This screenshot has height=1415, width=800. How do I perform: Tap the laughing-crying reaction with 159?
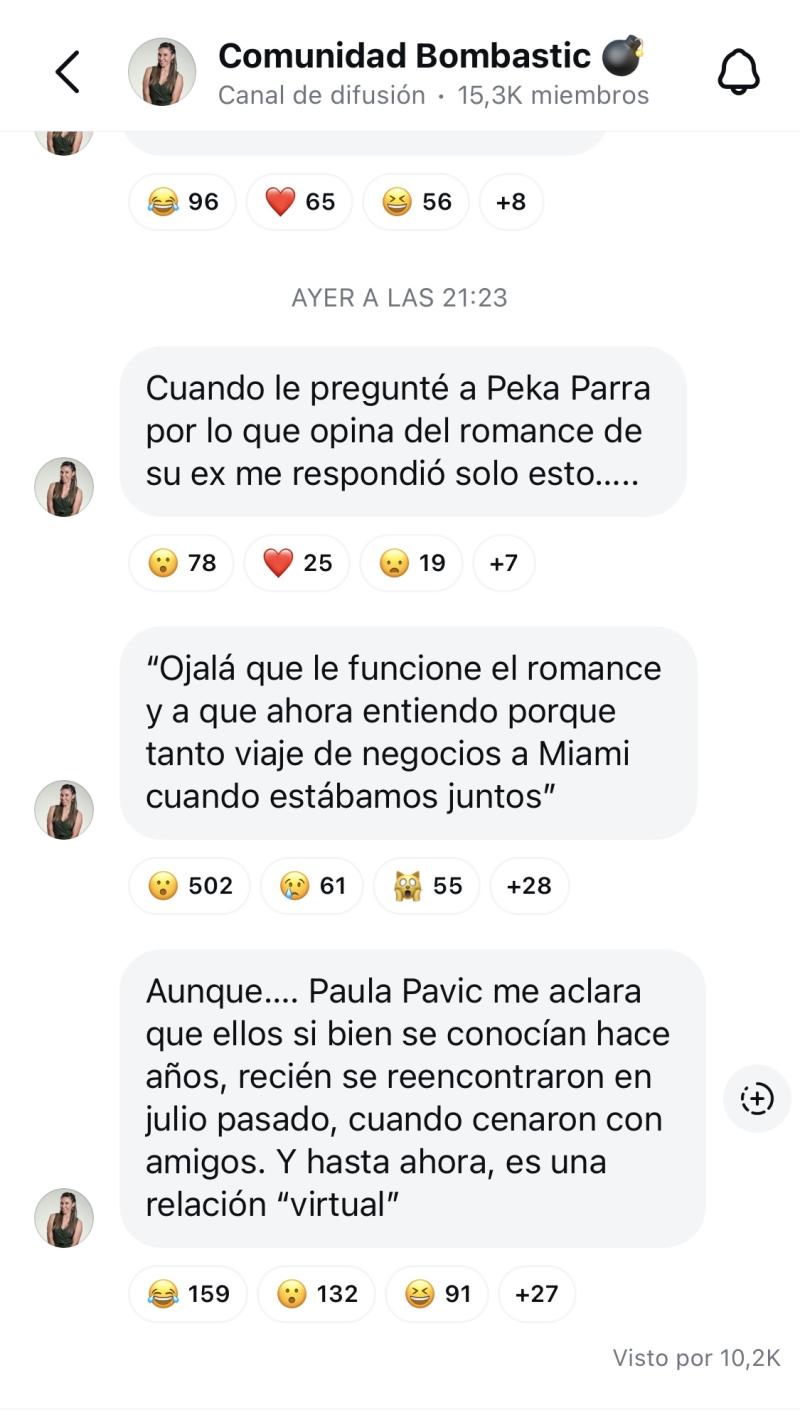tap(188, 1294)
